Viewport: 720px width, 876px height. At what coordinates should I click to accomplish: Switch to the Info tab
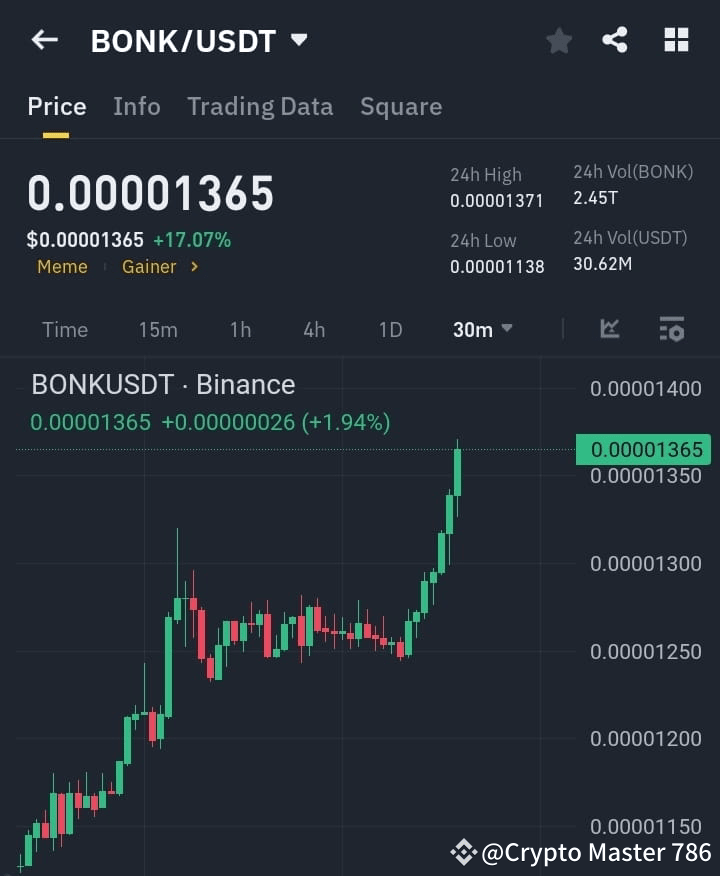pyautogui.click(x=137, y=106)
